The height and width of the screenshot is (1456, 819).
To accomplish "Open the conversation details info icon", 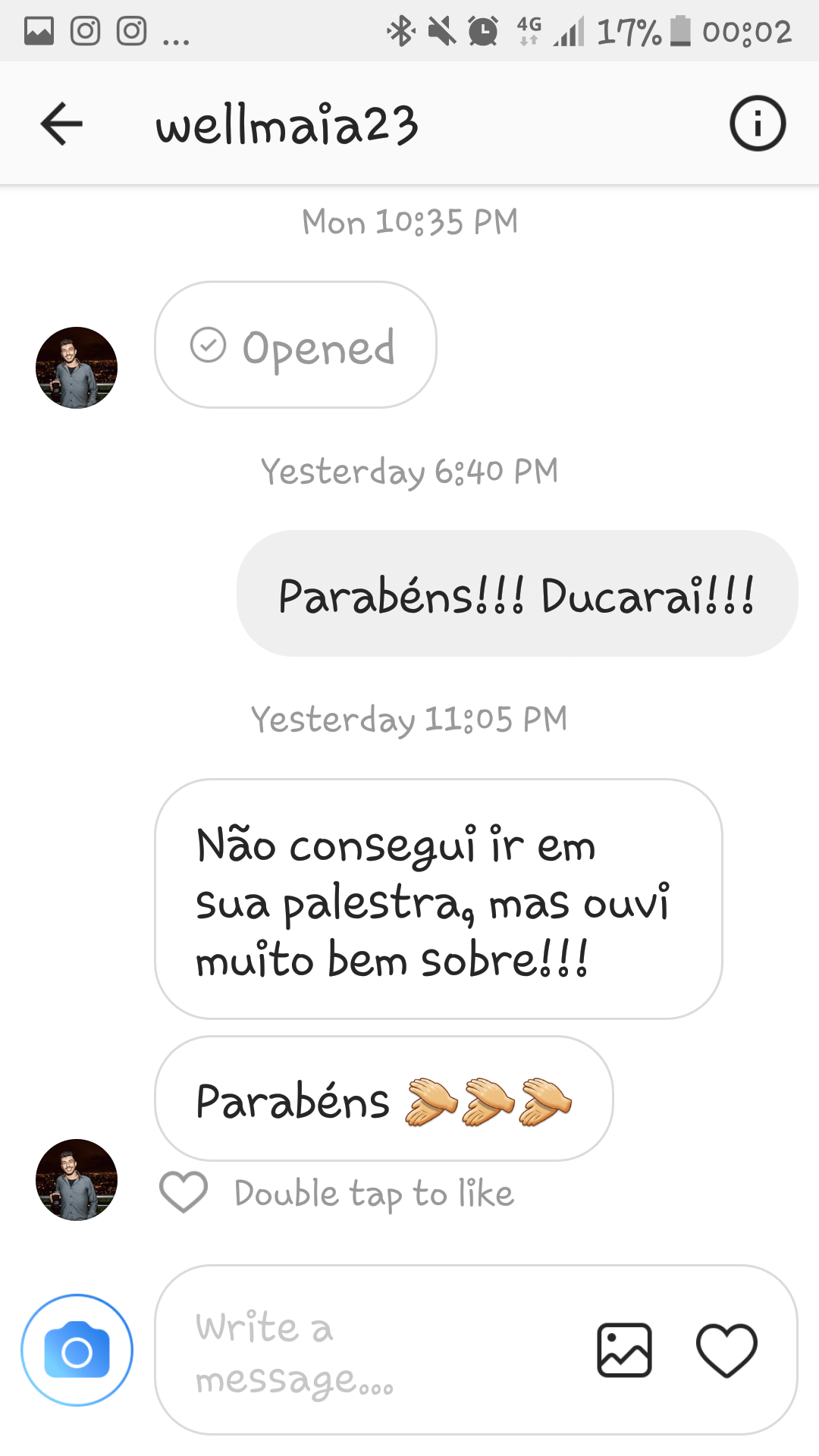I will (x=758, y=124).
